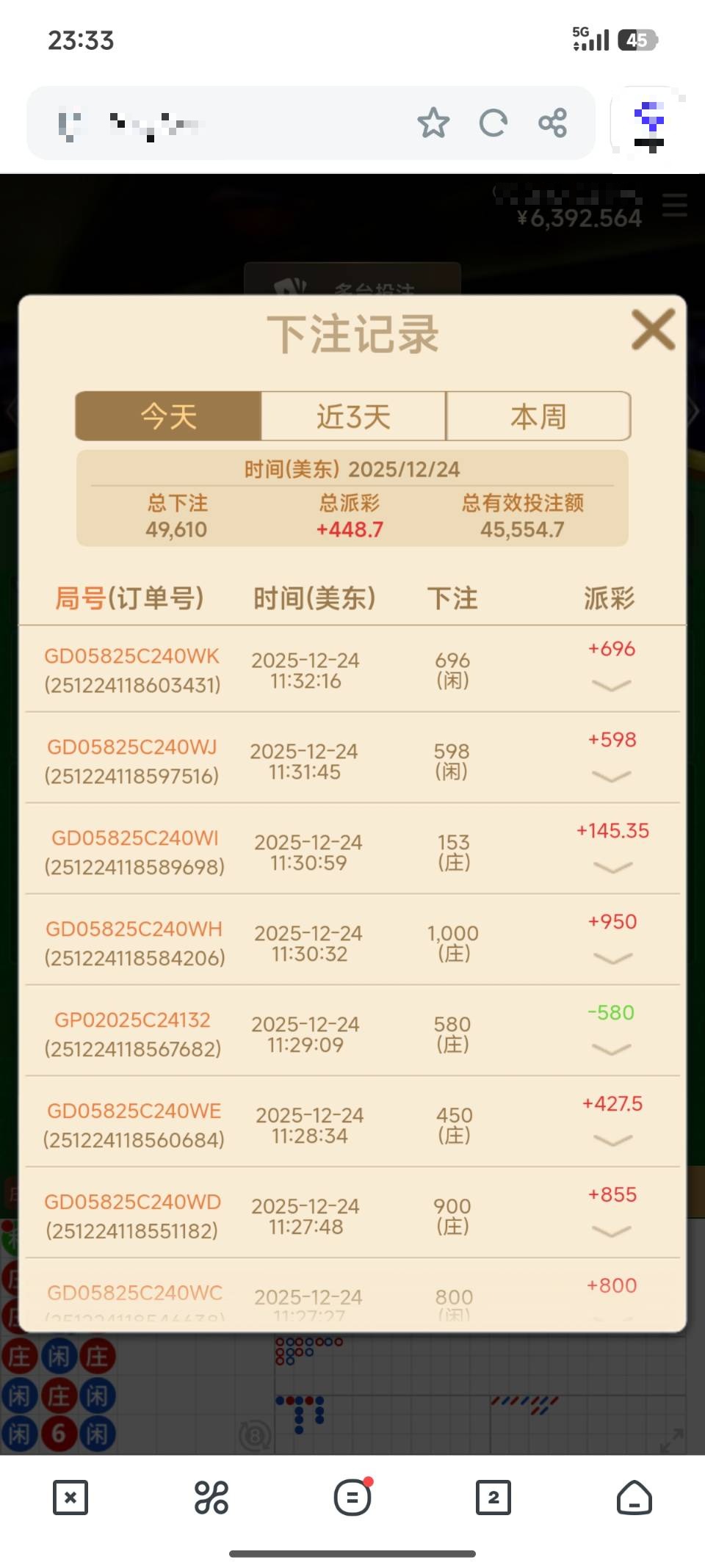This screenshot has height=1568, width=705.
Task: Bookmark this page with the star icon
Action: pos(433,123)
